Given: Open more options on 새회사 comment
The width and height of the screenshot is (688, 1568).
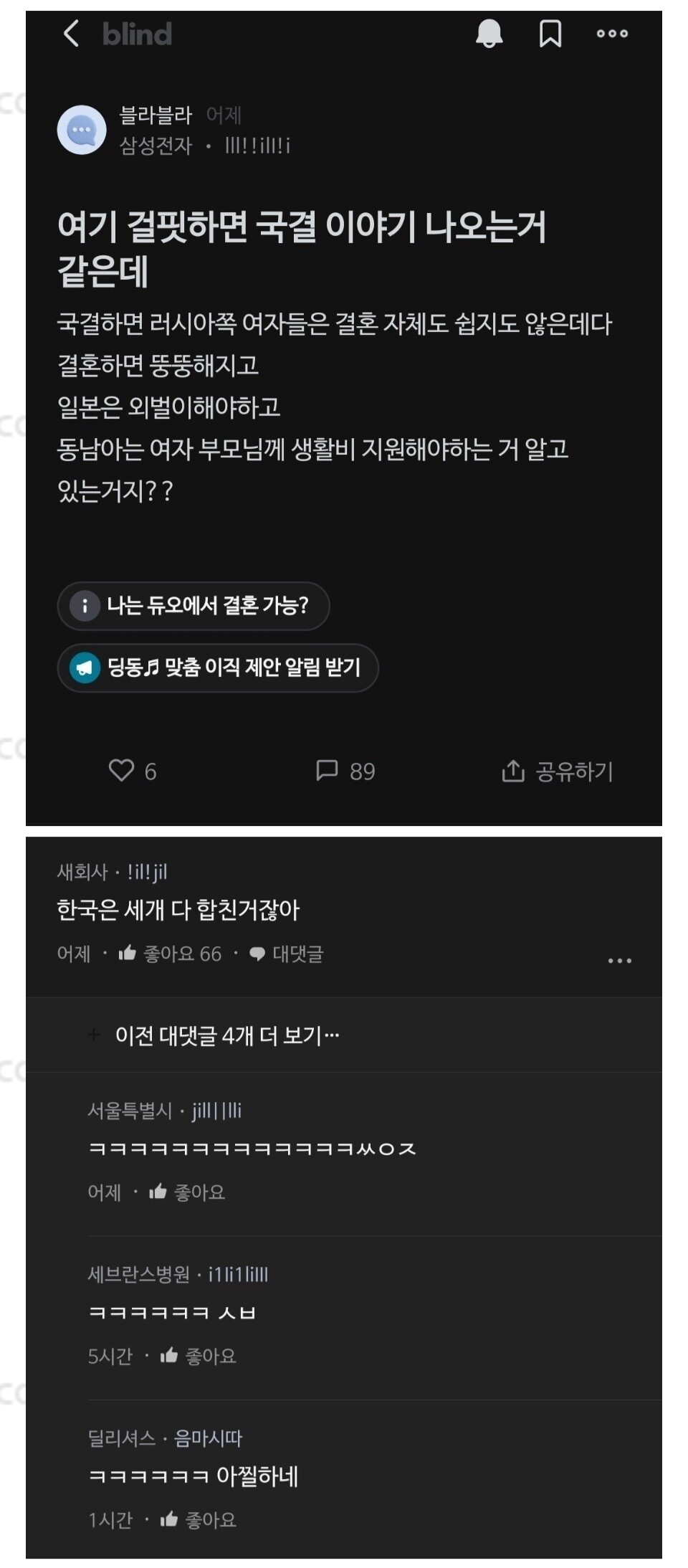Looking at the screenshot, I should 619,961.
